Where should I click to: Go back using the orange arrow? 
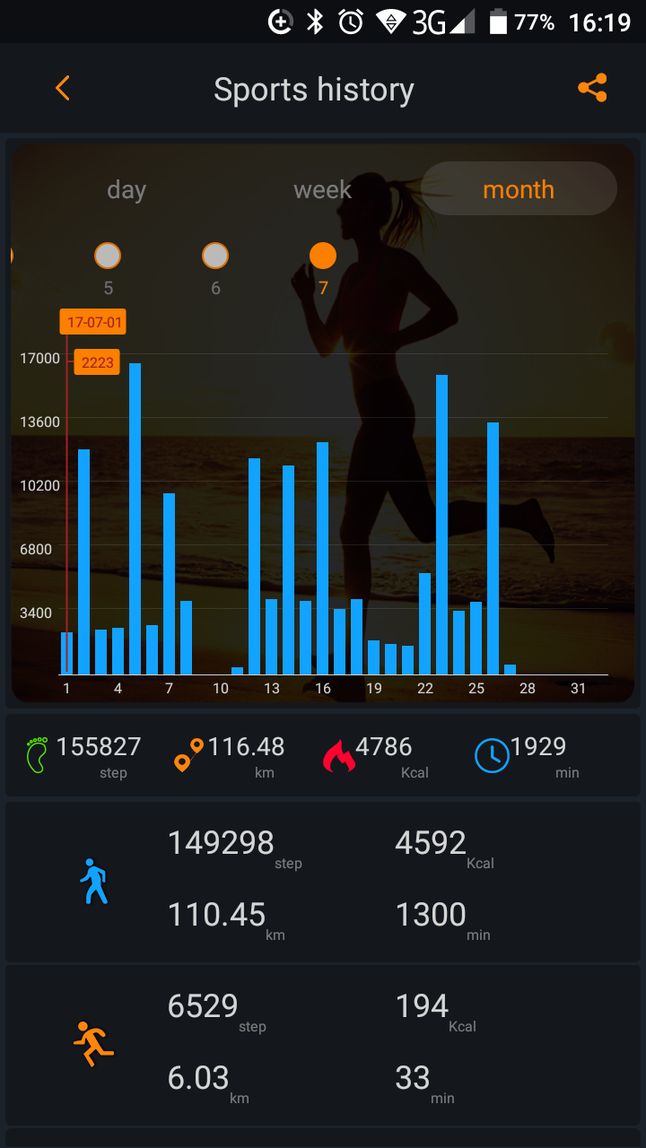pos(62,89)
